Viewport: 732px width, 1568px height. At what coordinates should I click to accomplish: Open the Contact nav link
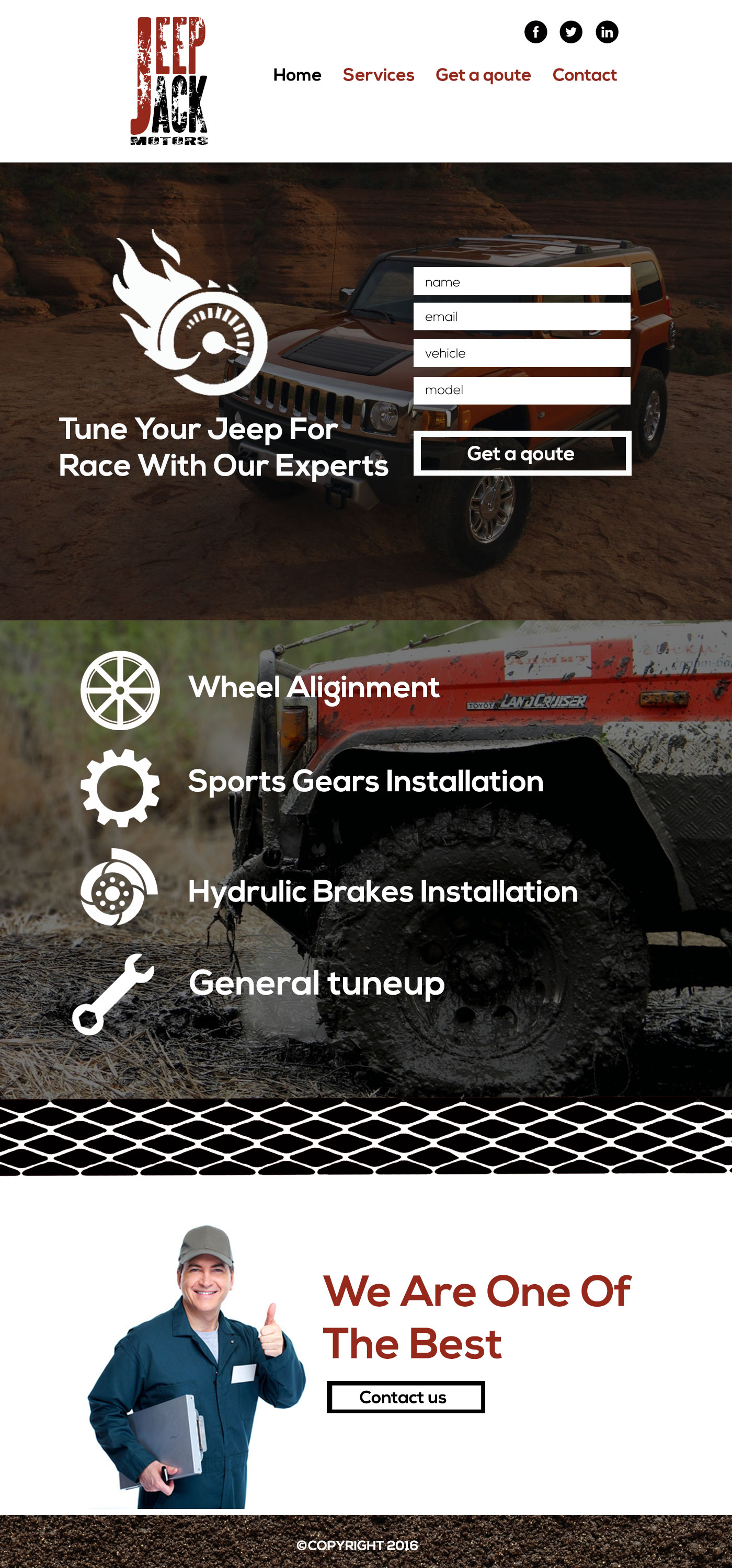[585, 75]
